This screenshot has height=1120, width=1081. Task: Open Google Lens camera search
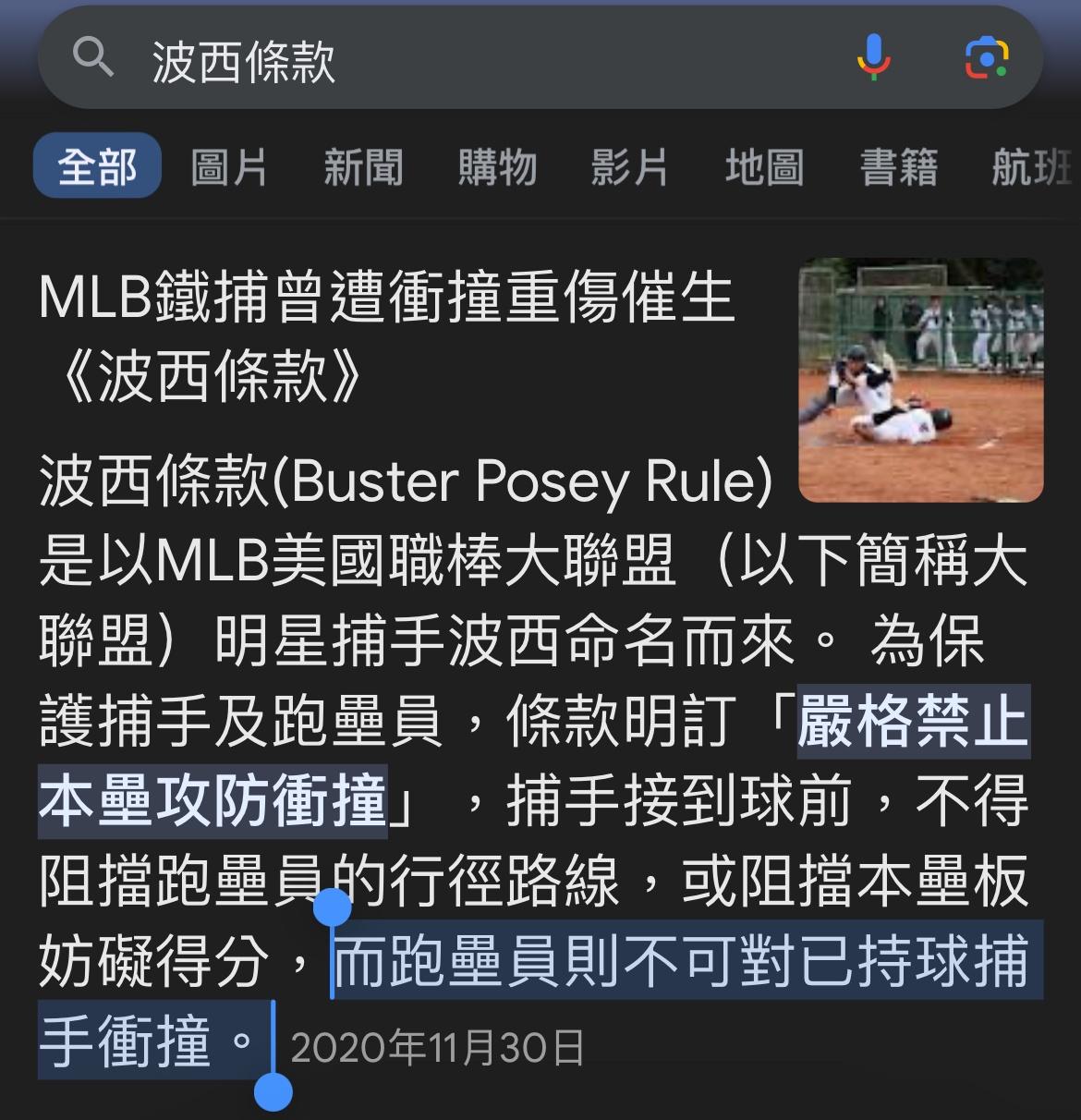coord(986,58)
